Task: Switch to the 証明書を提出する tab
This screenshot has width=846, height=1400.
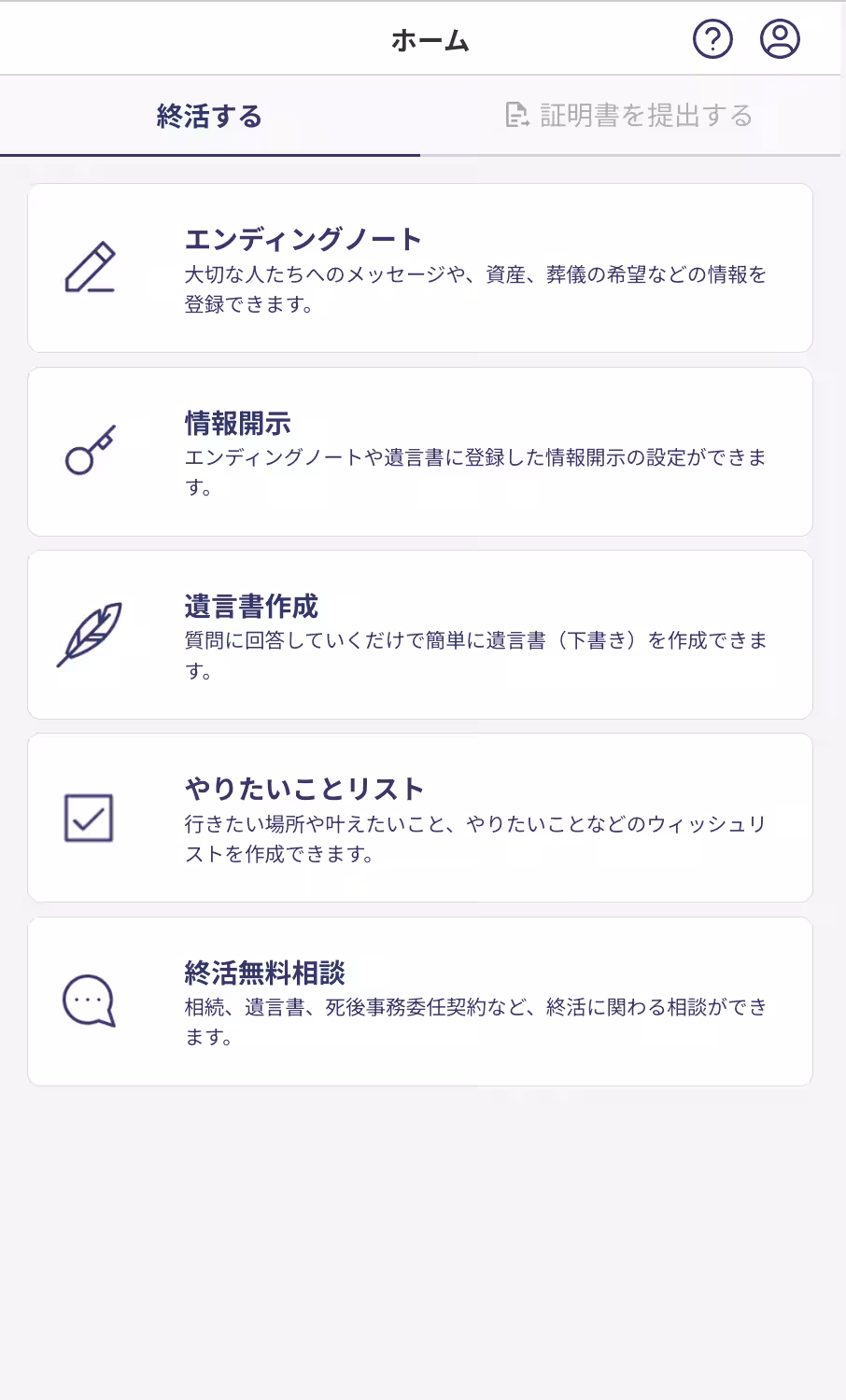Action: (644, 116)
